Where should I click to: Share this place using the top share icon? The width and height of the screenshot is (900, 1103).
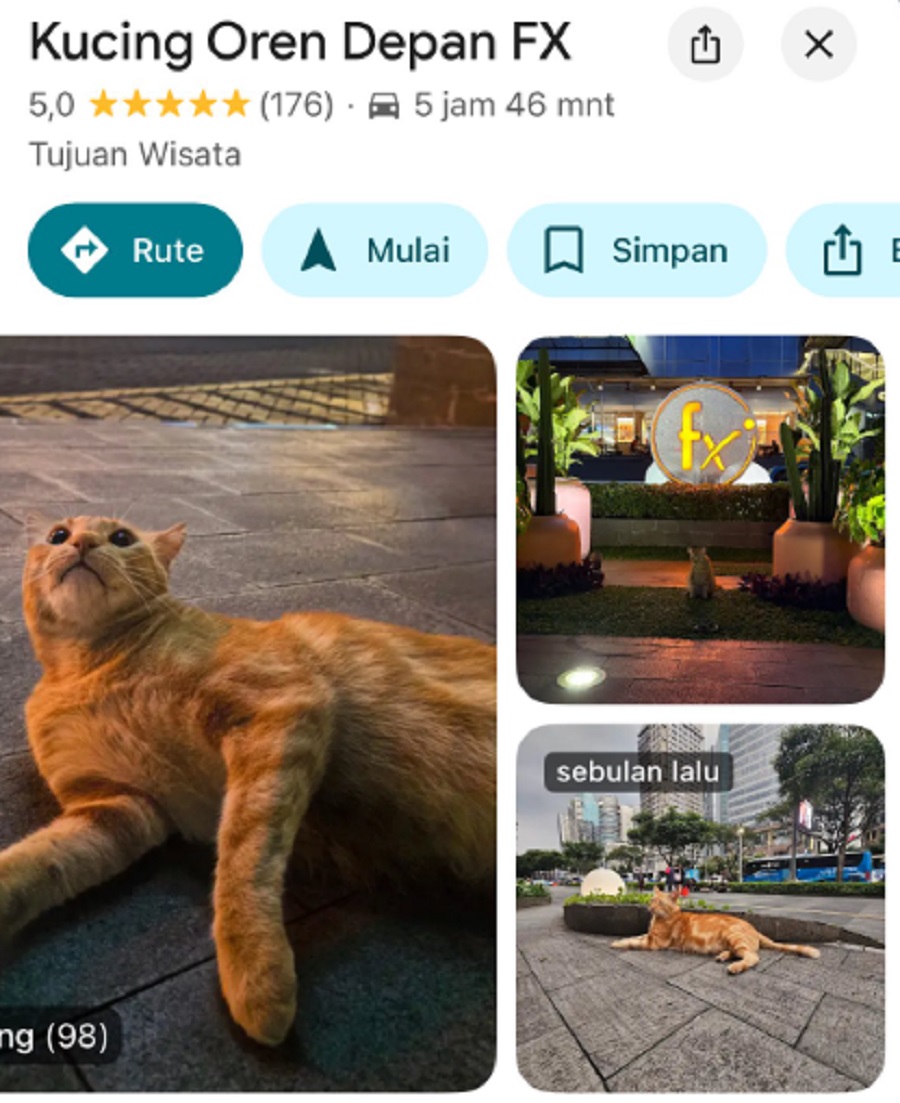(705, 45)
